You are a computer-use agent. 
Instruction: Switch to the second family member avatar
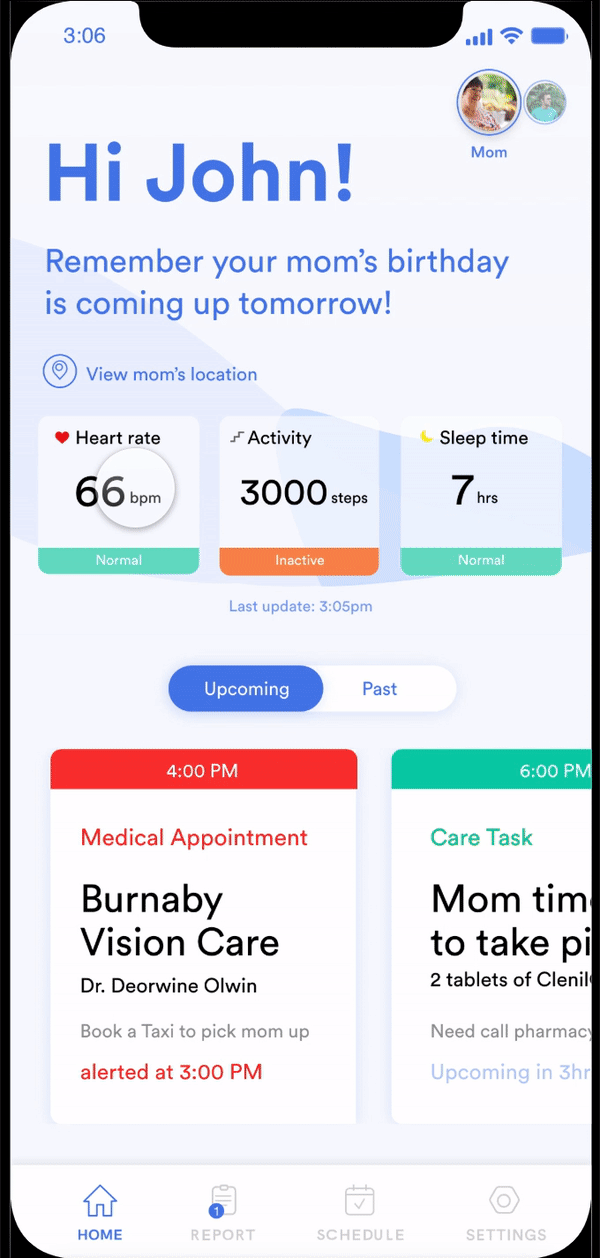tap(546, 102)
